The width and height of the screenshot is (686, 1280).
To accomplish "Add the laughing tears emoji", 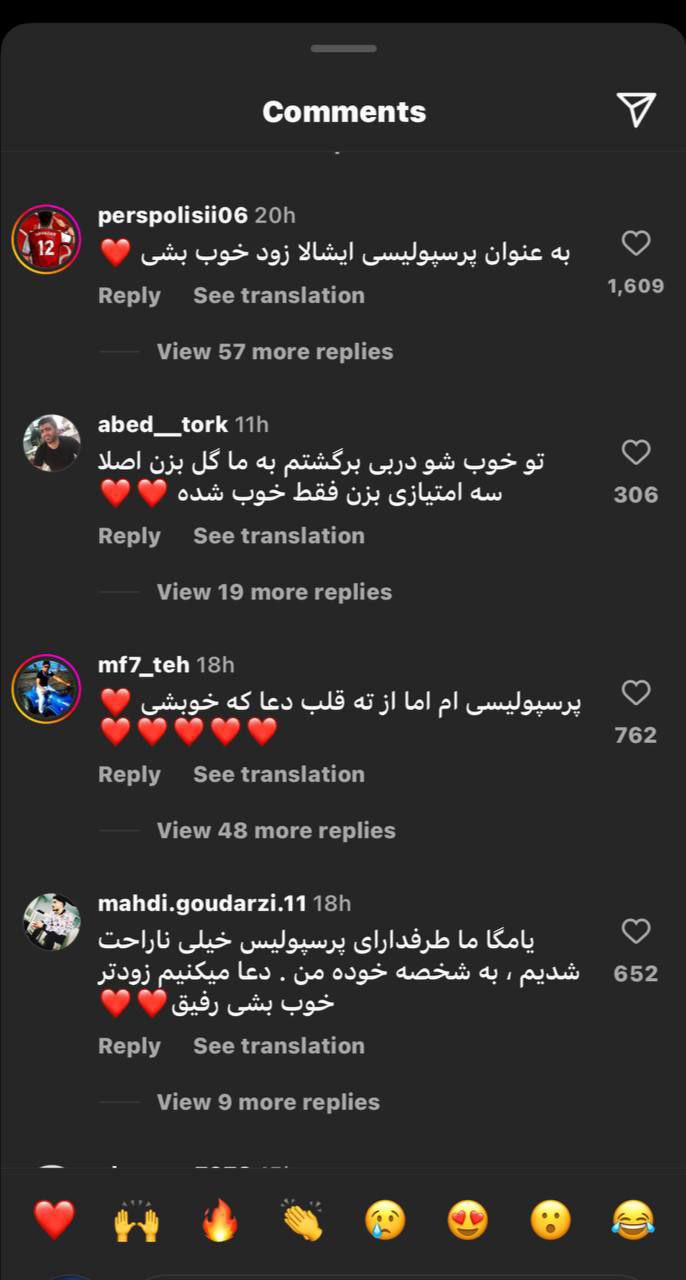I will (x=633, y=1220).
